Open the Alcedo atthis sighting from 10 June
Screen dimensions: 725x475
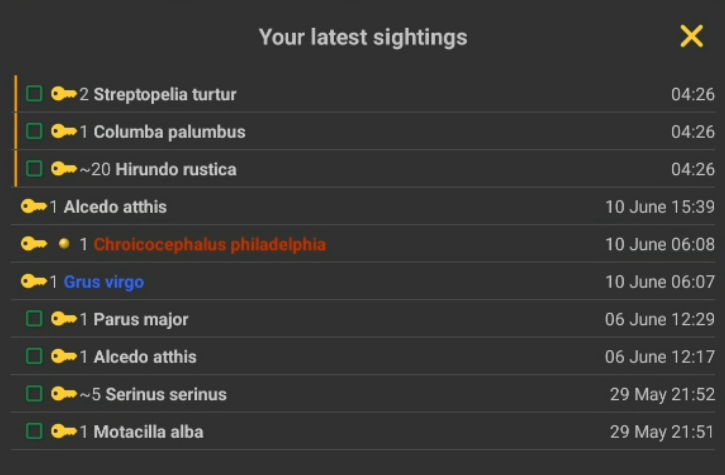click(x=115, y=207)
